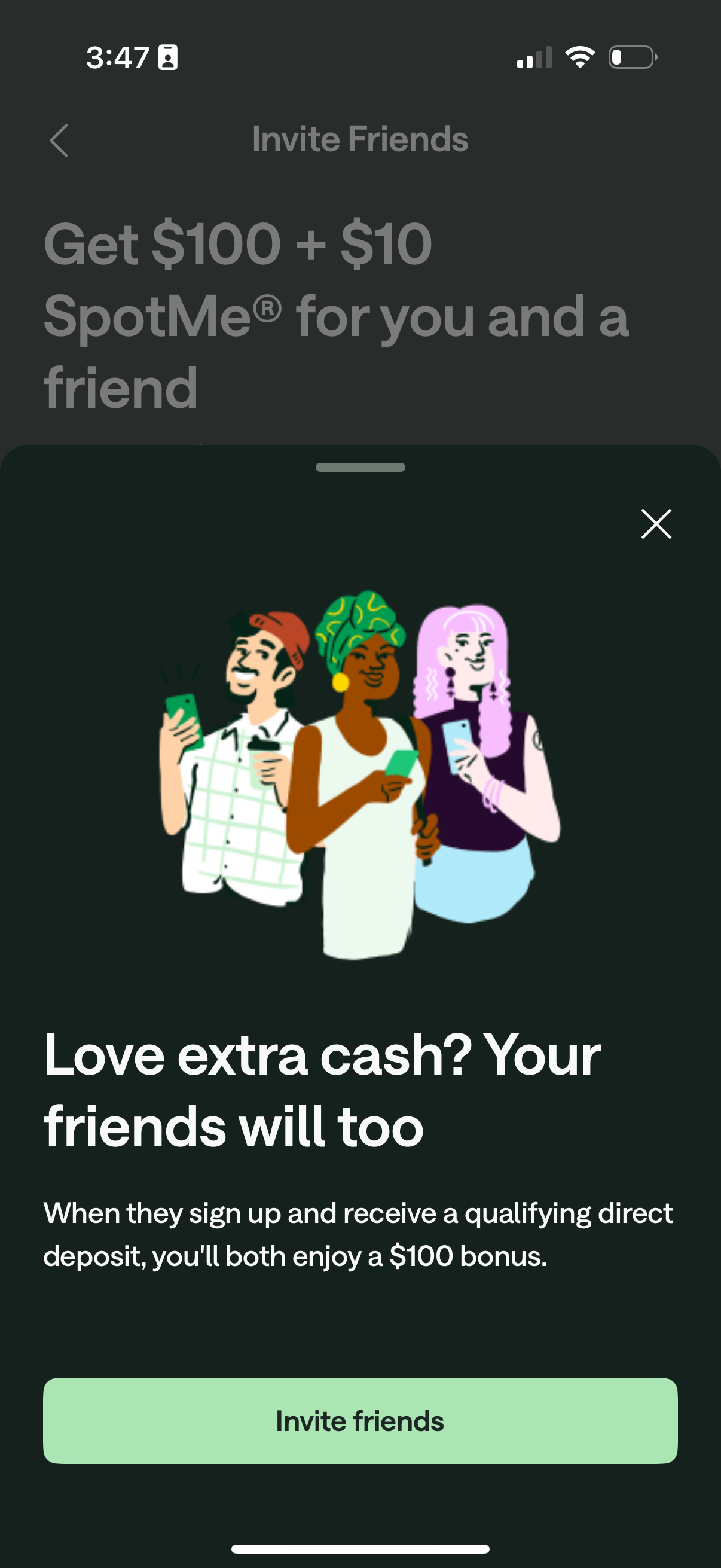
Task: Go back from Invite Friends screen
Action: [x=59, y=141]
